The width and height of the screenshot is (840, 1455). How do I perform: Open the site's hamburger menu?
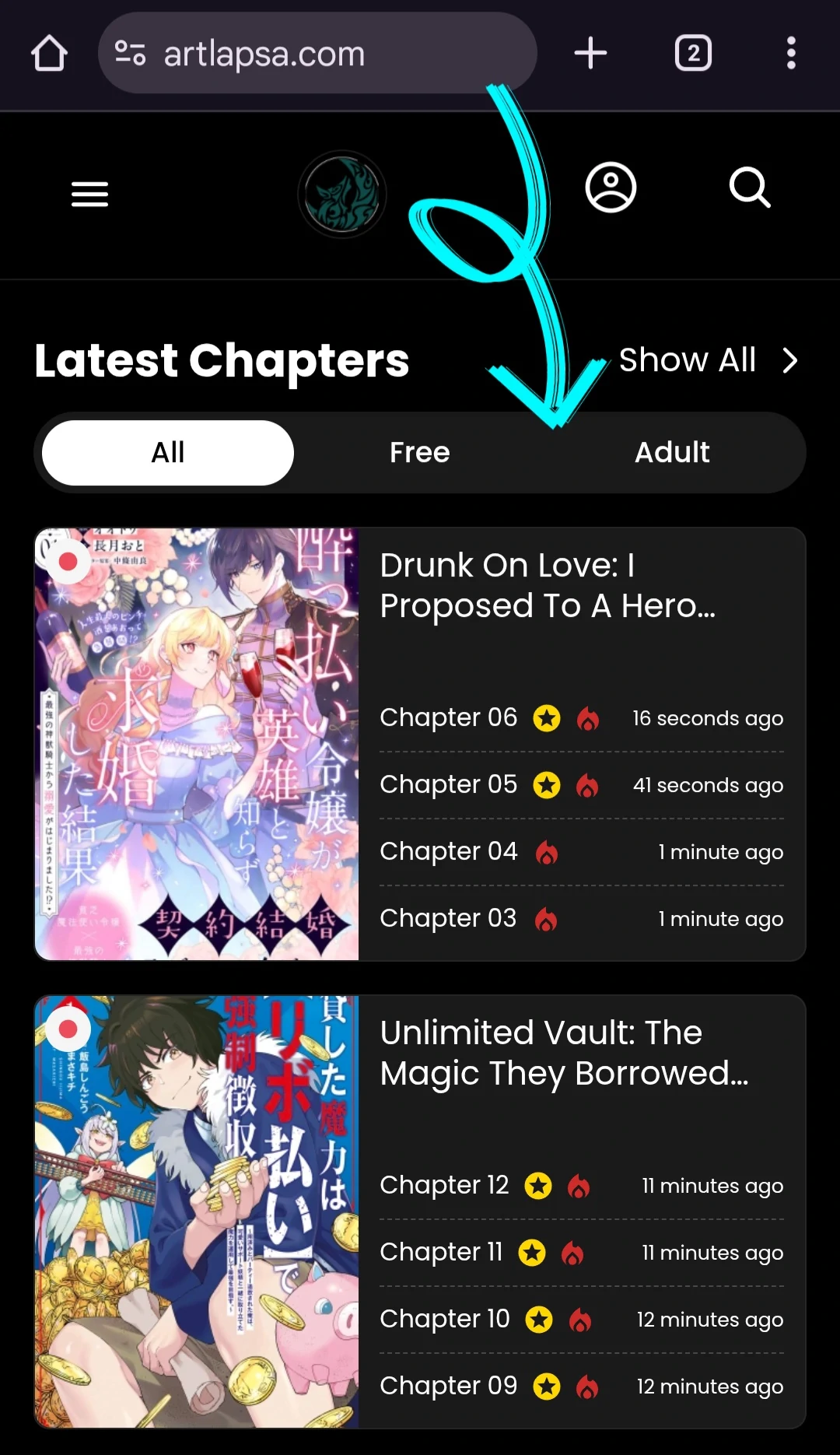[89, 194]
